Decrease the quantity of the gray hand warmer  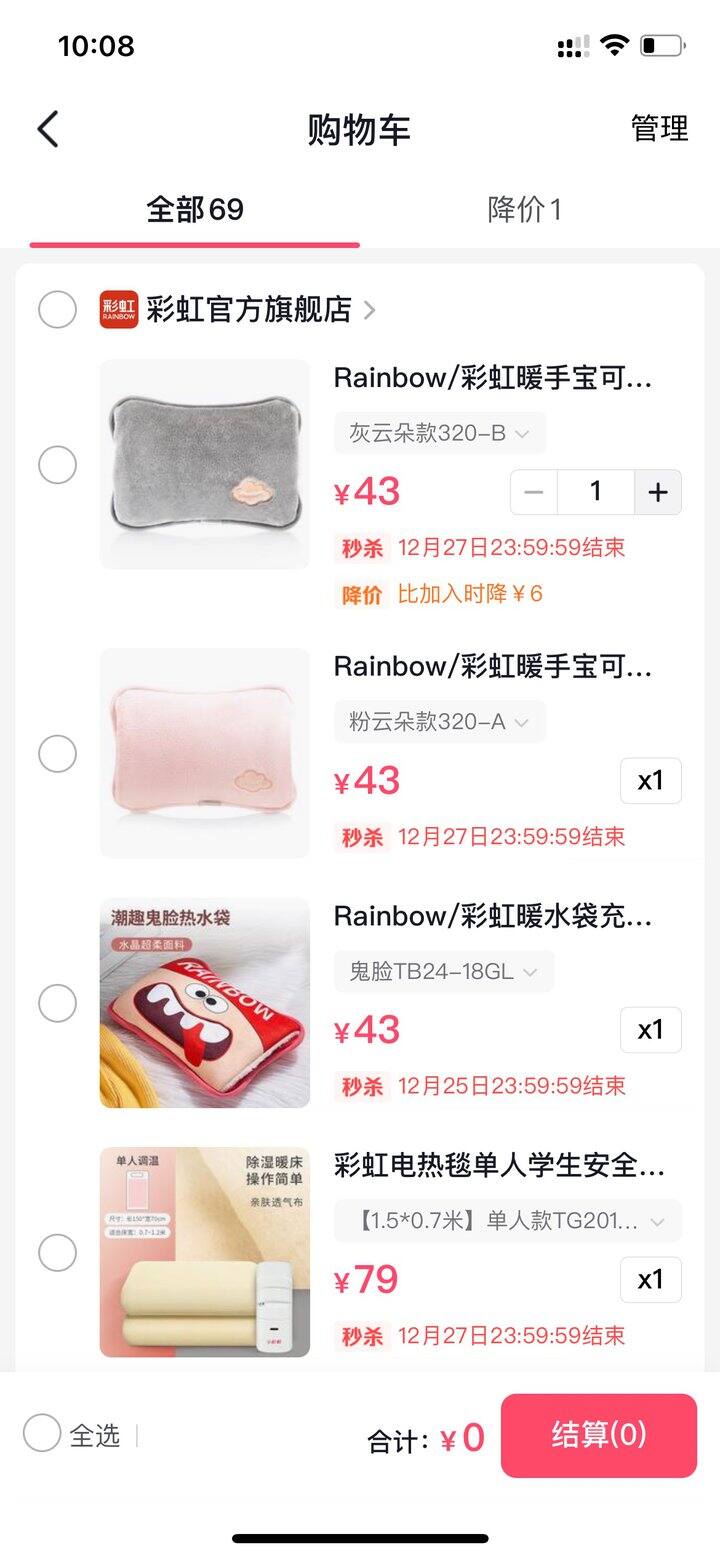coord(534,492)
